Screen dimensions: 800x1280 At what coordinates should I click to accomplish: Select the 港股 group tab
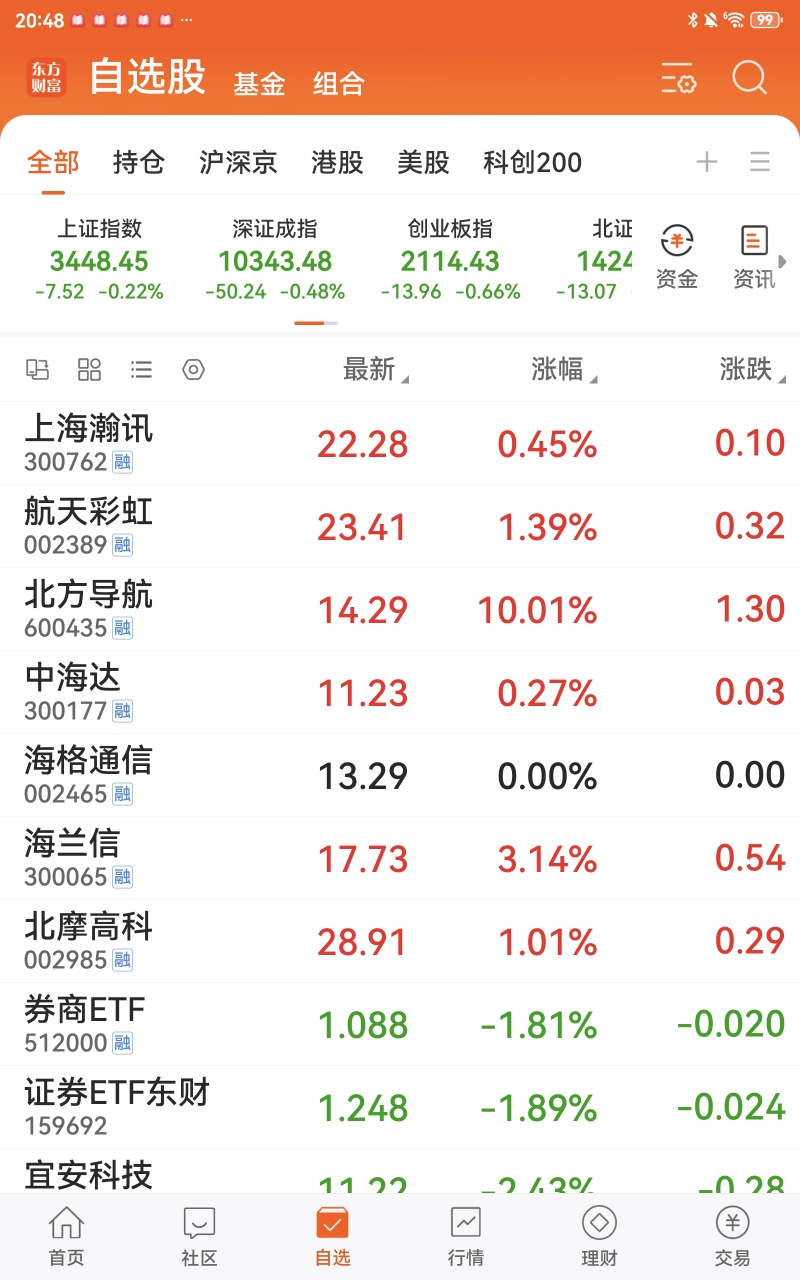[337, 162]
